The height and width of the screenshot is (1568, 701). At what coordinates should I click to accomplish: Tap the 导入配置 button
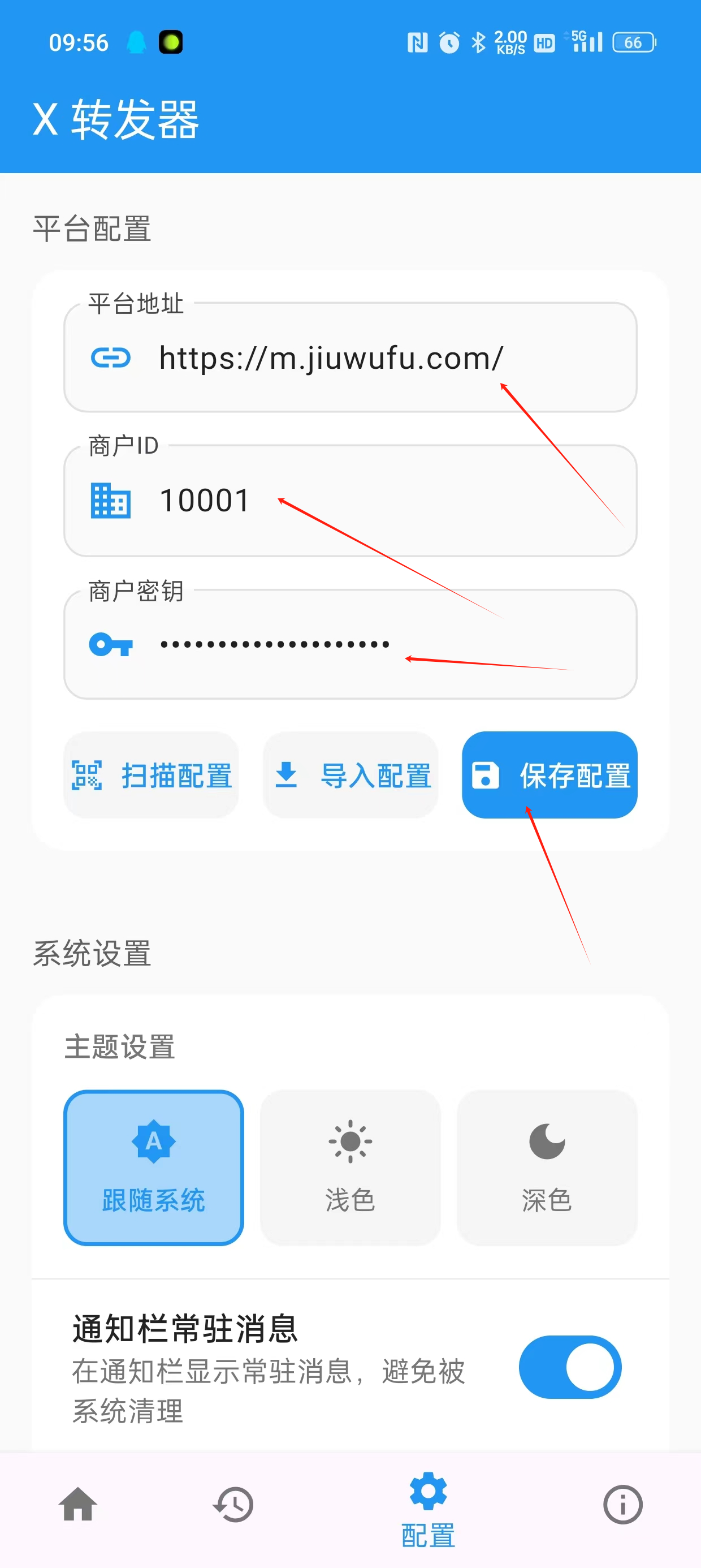click(350, 775)
